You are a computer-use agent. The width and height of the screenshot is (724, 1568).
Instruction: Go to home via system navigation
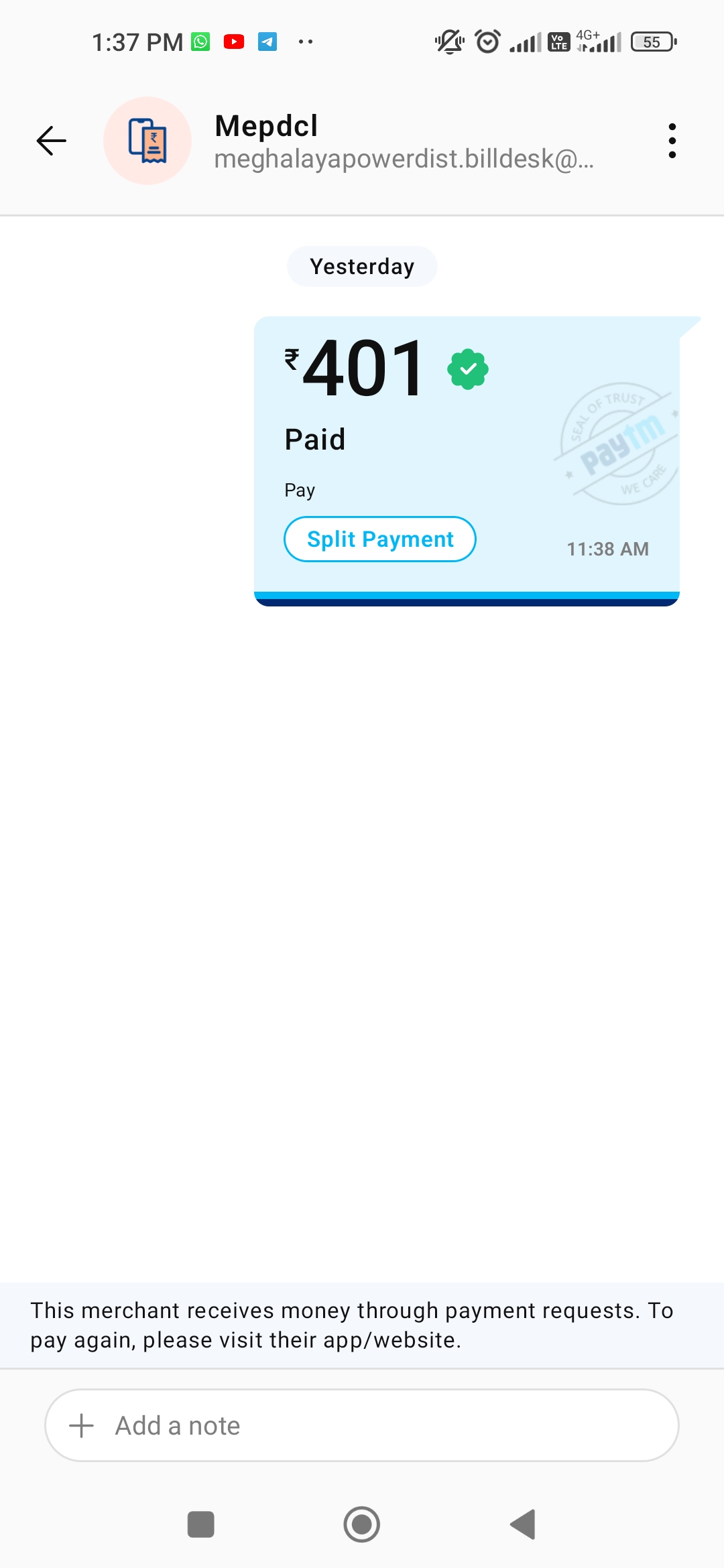(362, 1524)
